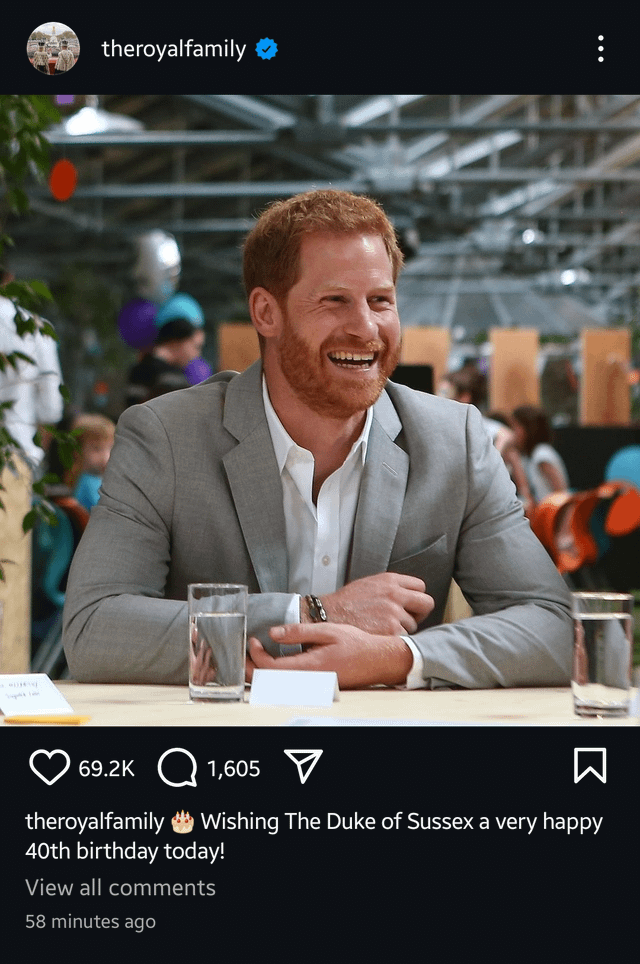Save post with the bookmark icon
This screenshot has height=964, width=640.
pos(590,766)
